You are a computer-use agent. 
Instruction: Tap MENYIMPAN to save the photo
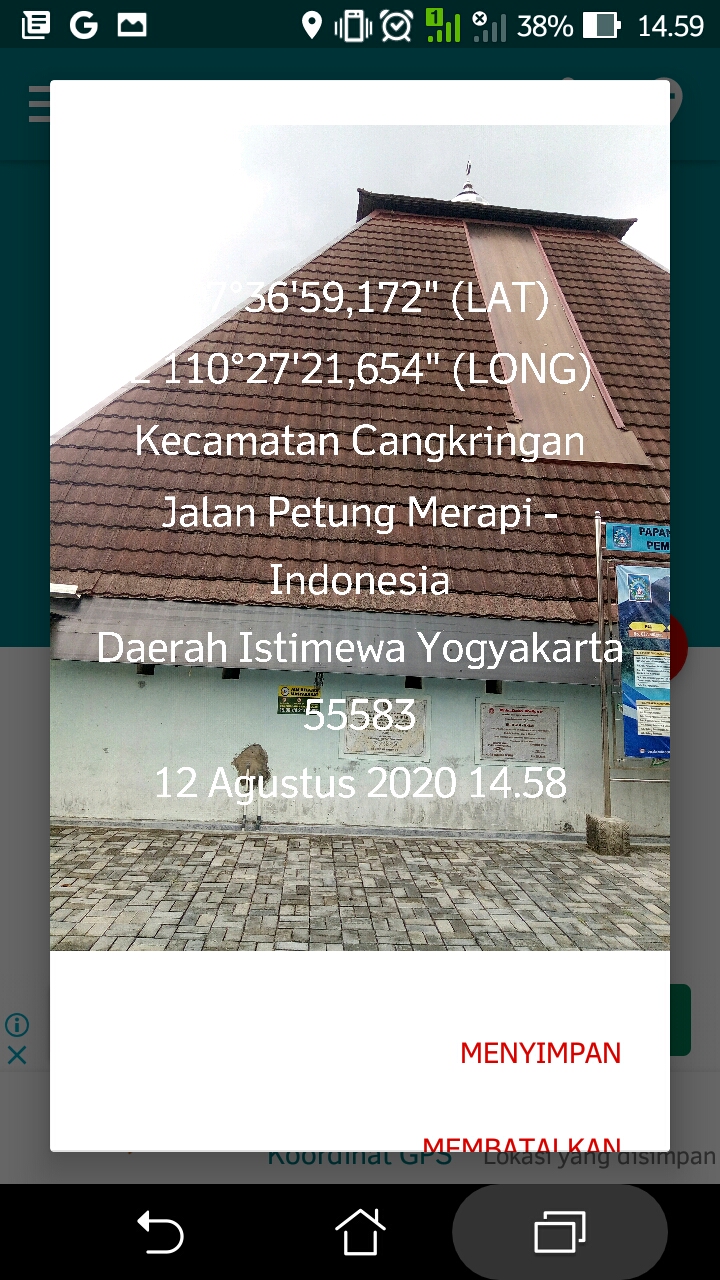click(540, 1053)
